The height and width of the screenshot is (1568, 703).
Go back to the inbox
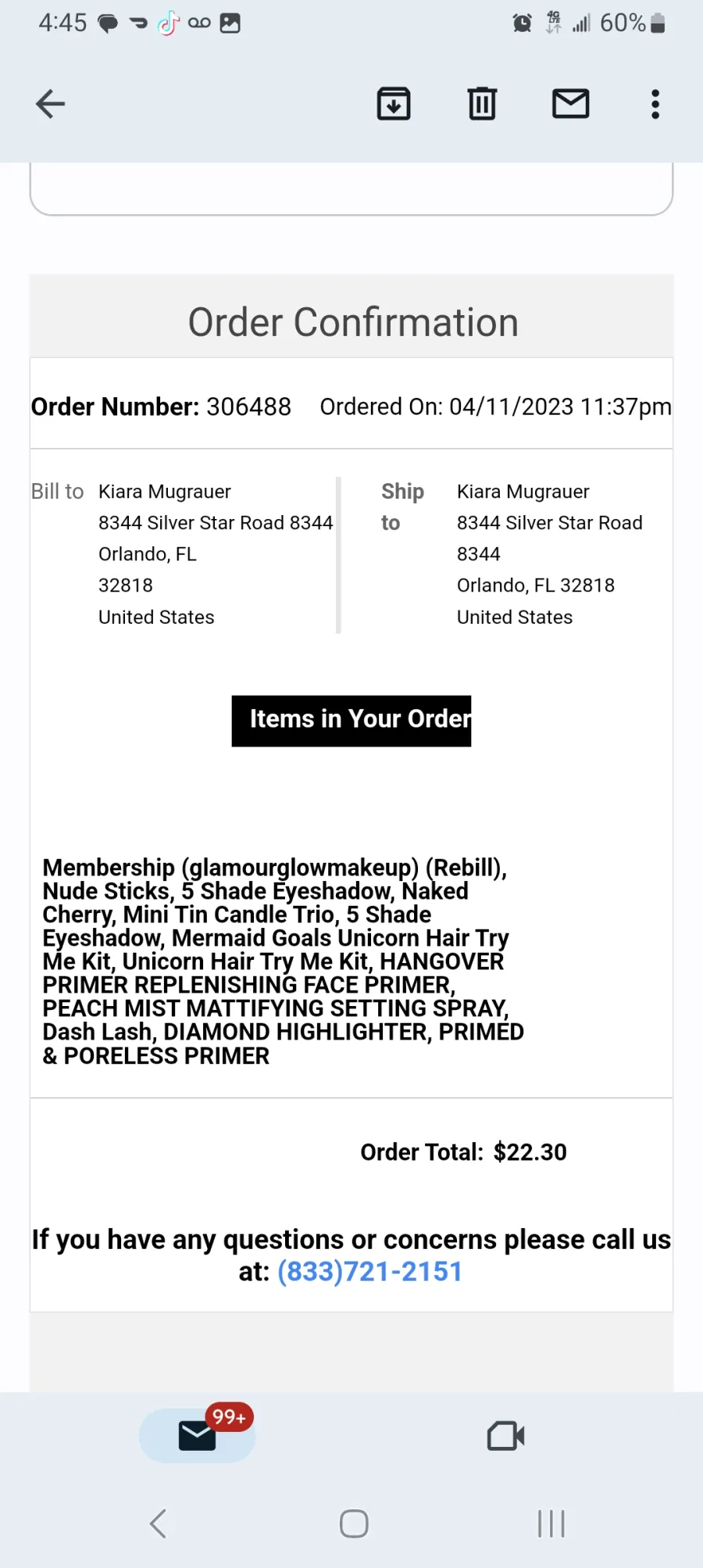[x=50, y=104]
